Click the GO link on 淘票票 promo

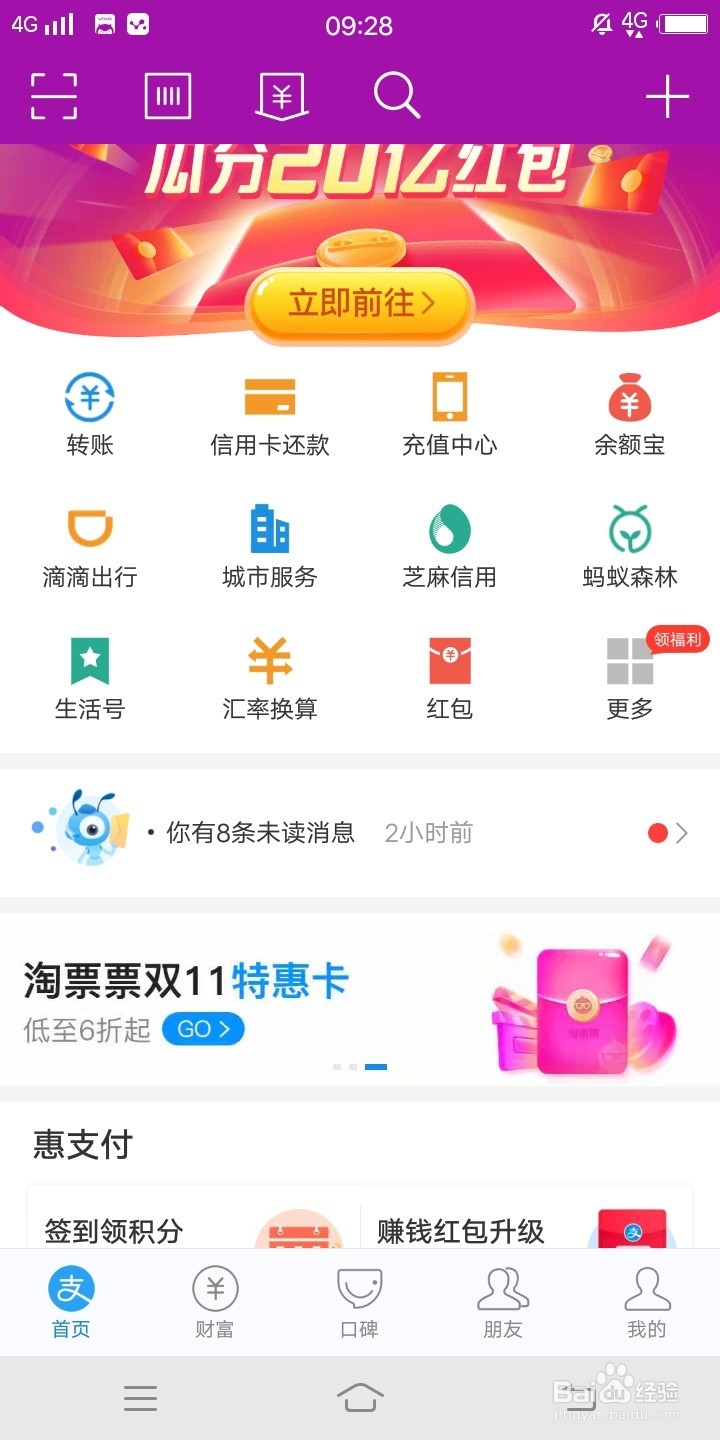pyautogui.click(x=202, y=1028)
